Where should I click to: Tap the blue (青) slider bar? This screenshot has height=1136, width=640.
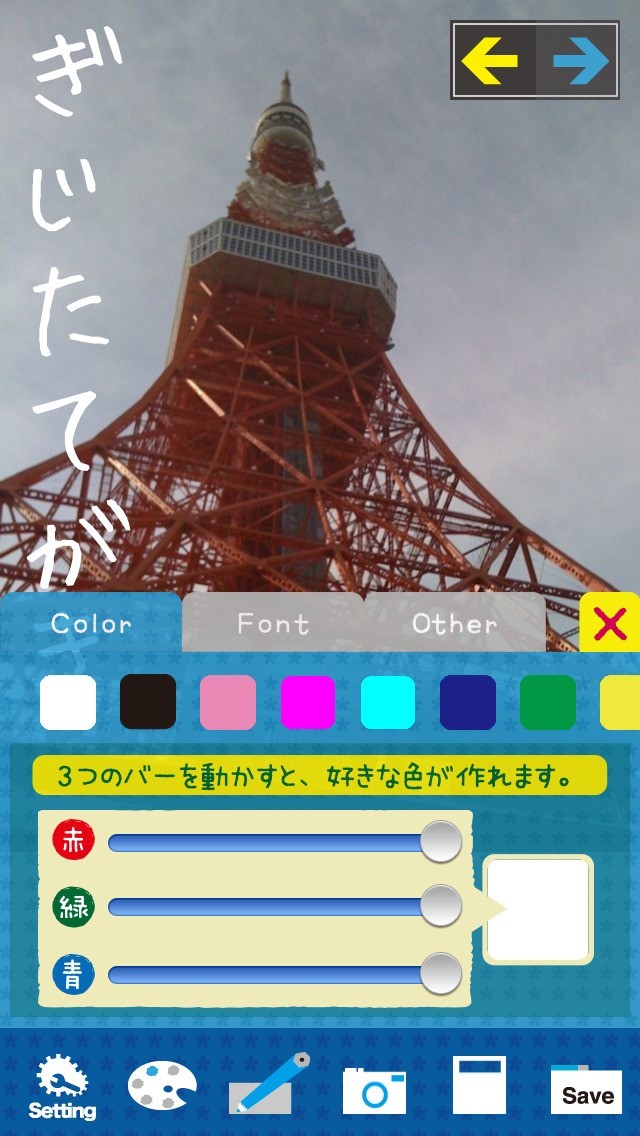270,973
